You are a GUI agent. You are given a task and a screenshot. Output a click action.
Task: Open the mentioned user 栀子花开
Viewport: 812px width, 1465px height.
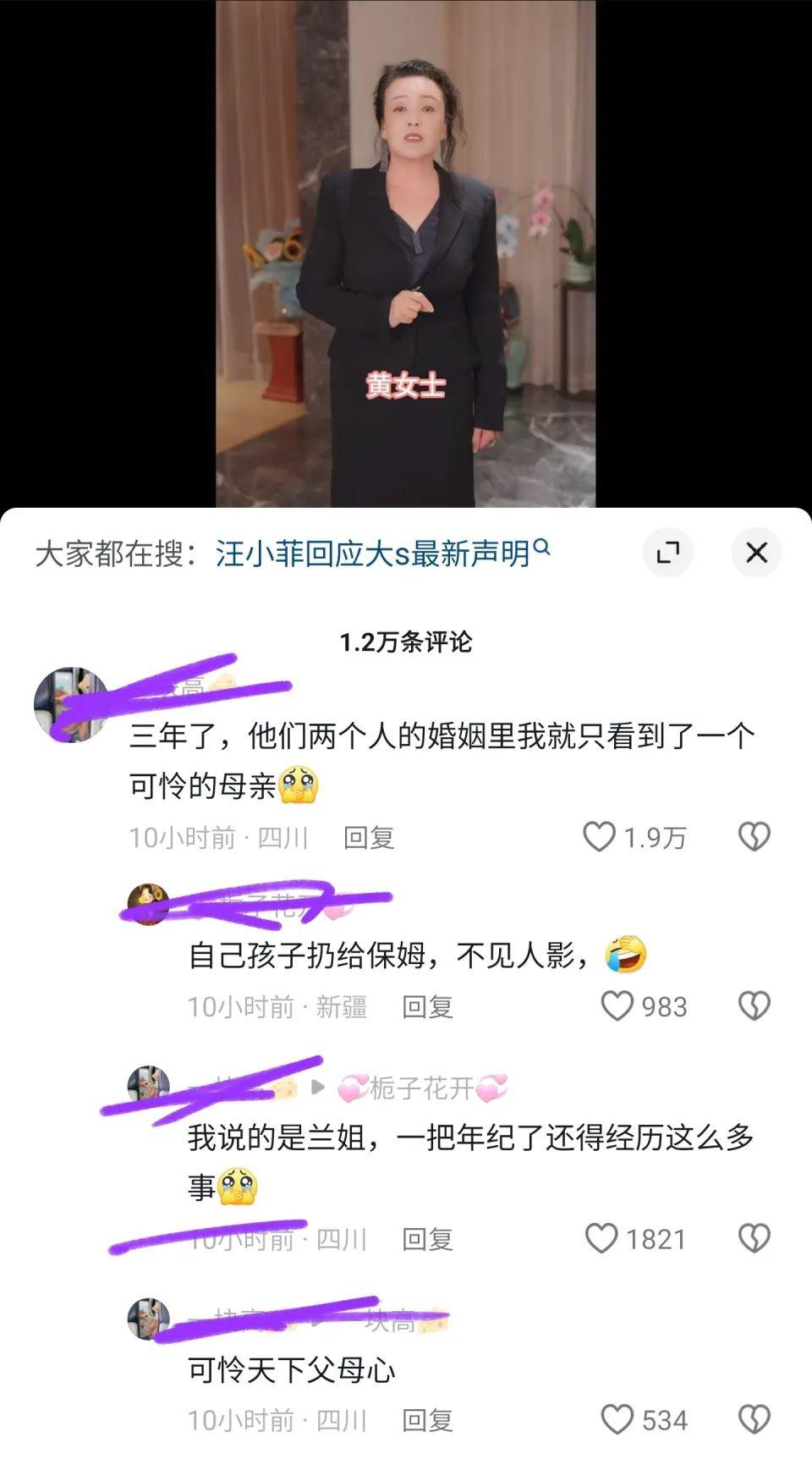pyautogui.click(x=422, y=1088)
